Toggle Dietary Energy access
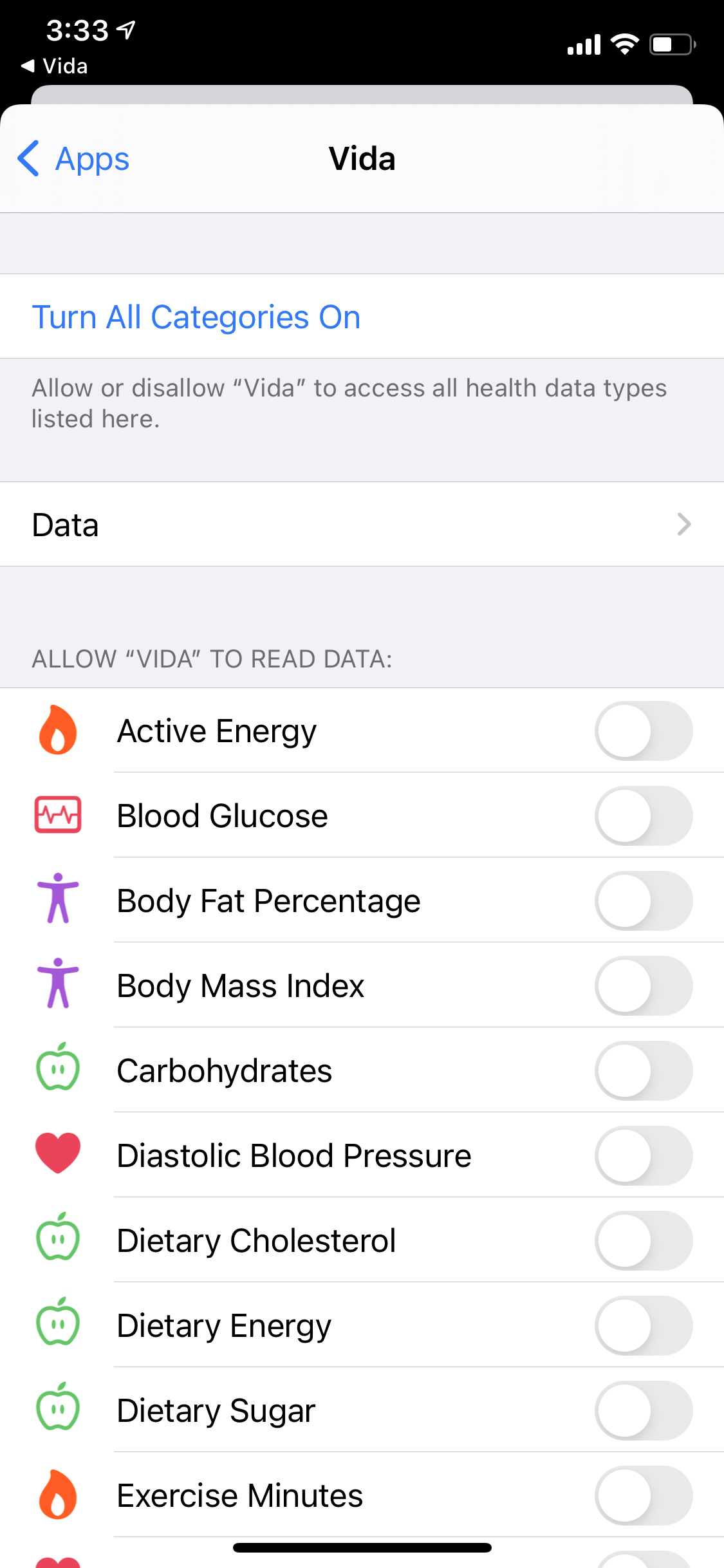 [644, 1325]
